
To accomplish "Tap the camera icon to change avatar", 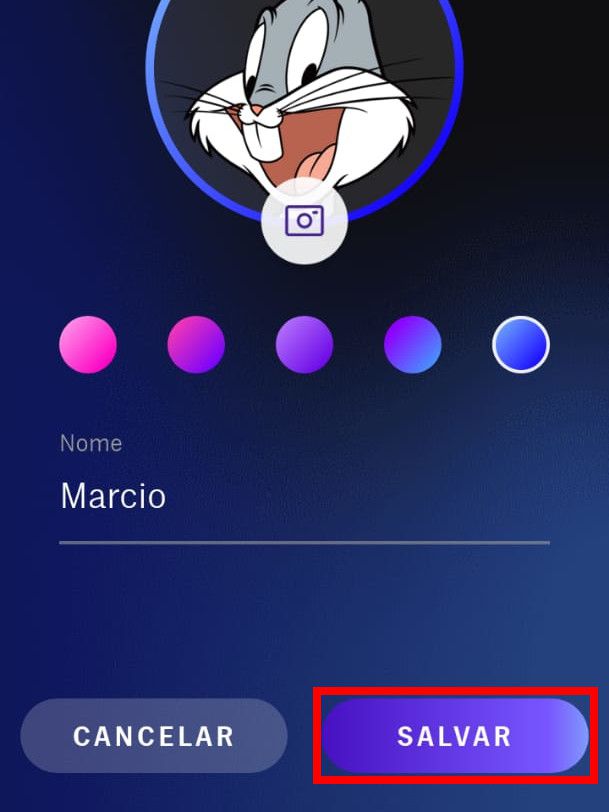I will [x=304, y=221].
